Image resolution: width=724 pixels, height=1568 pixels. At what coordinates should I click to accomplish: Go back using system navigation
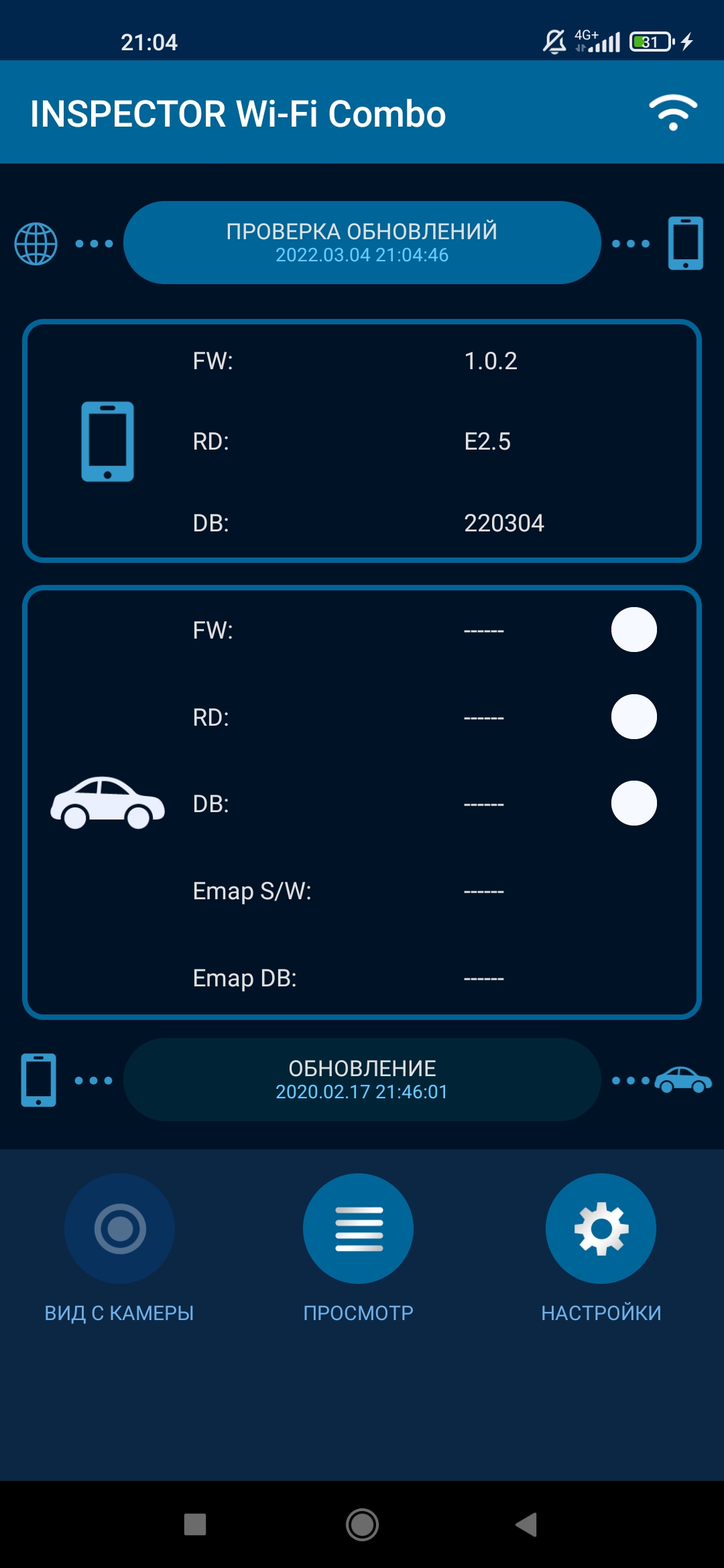pyautogui.click(x=527, y=1524)
